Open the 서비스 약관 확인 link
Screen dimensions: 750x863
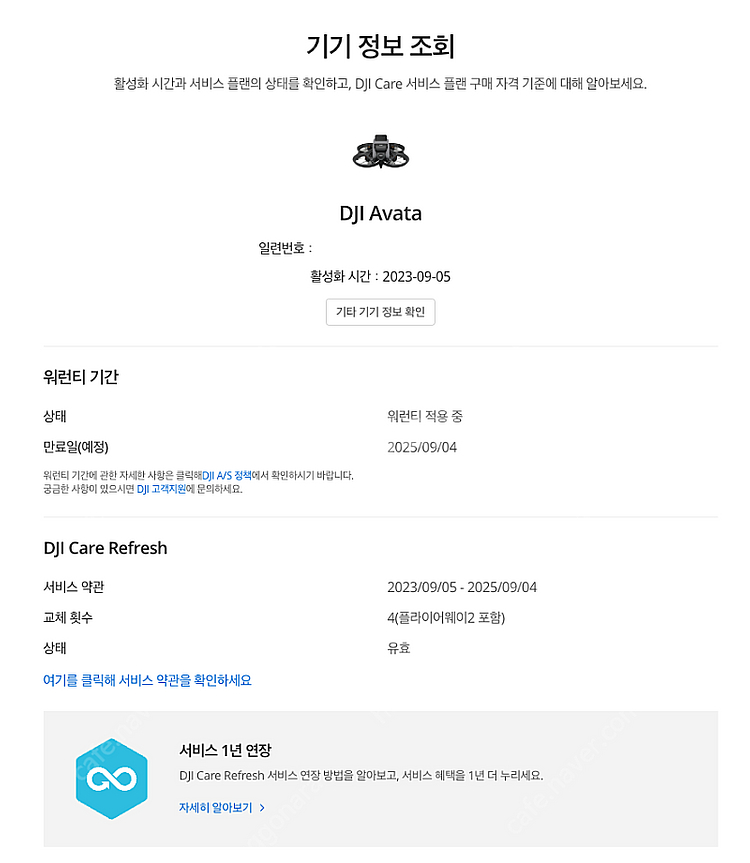tap(147, 680)
